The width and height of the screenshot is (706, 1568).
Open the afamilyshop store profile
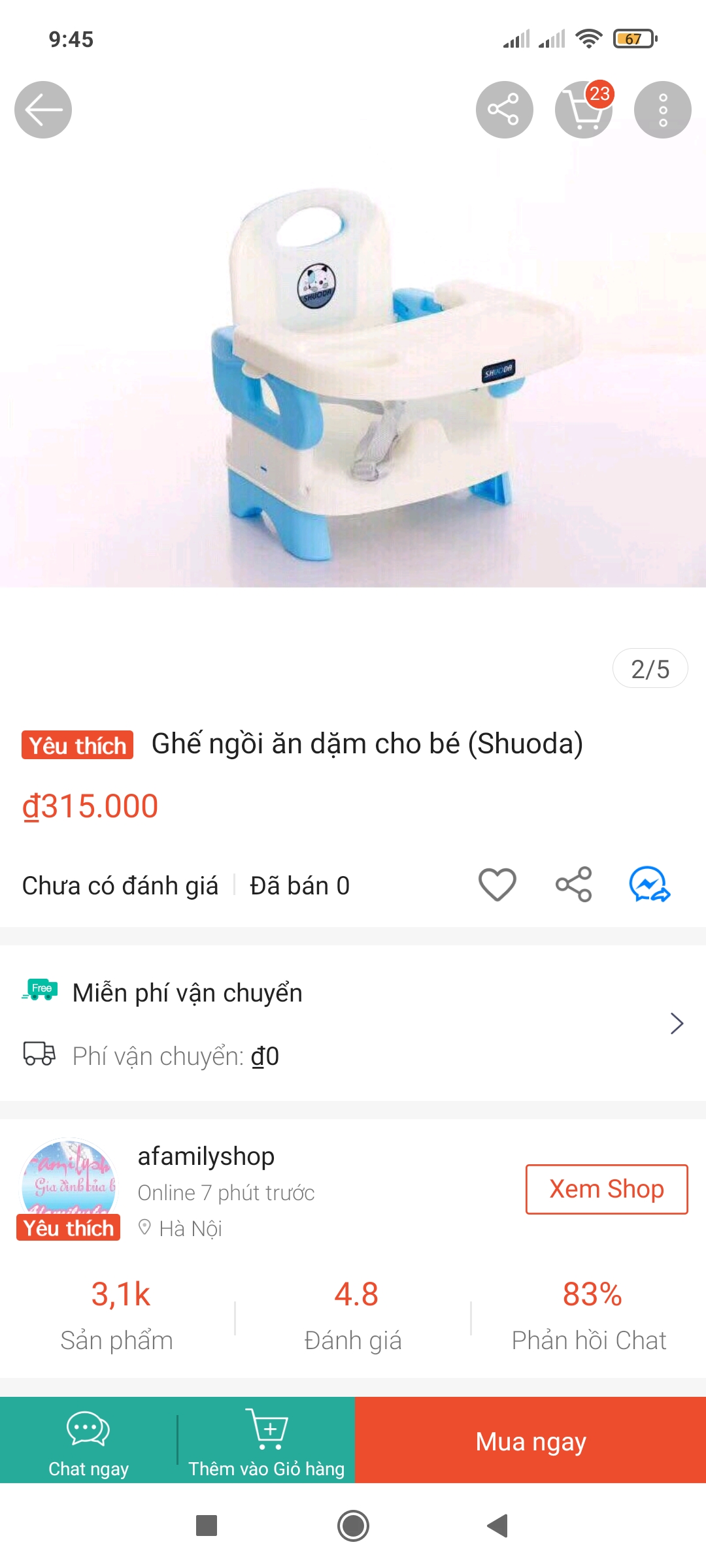pyautogui.click(x=205, y=1156)
